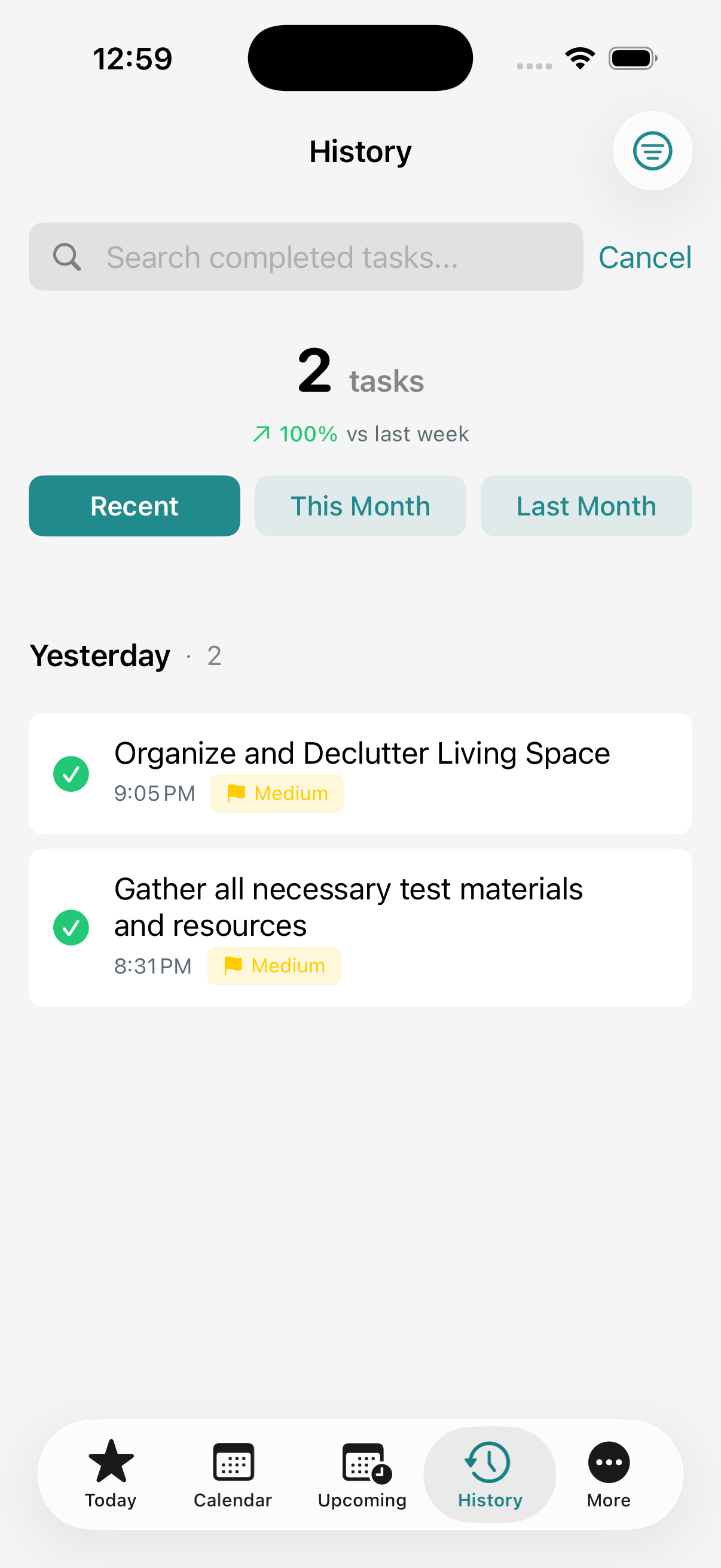
Task: Open the Upcoming tab
Action: point(362,1474)
